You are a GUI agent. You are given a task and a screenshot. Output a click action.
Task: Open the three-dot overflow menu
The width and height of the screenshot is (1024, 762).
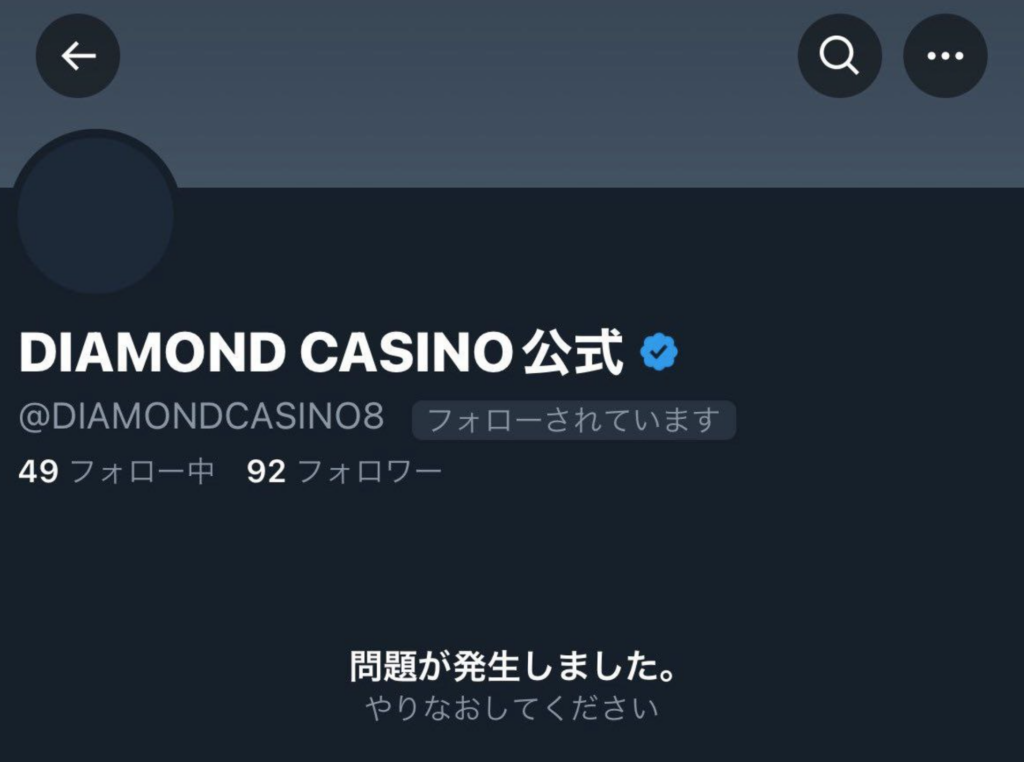point(945,56)
